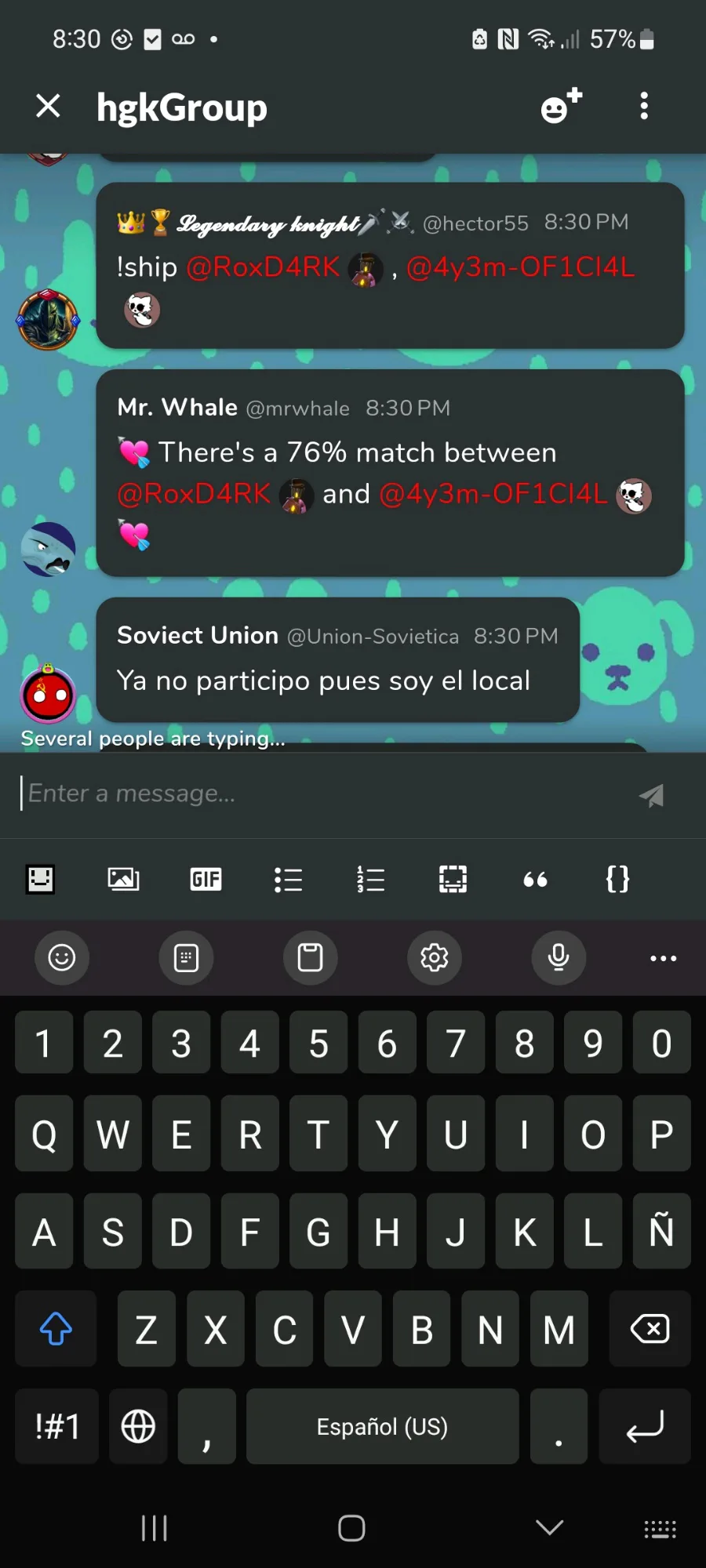
Task: Open the sticker picker in the toolbar
Action: point(41,879)
